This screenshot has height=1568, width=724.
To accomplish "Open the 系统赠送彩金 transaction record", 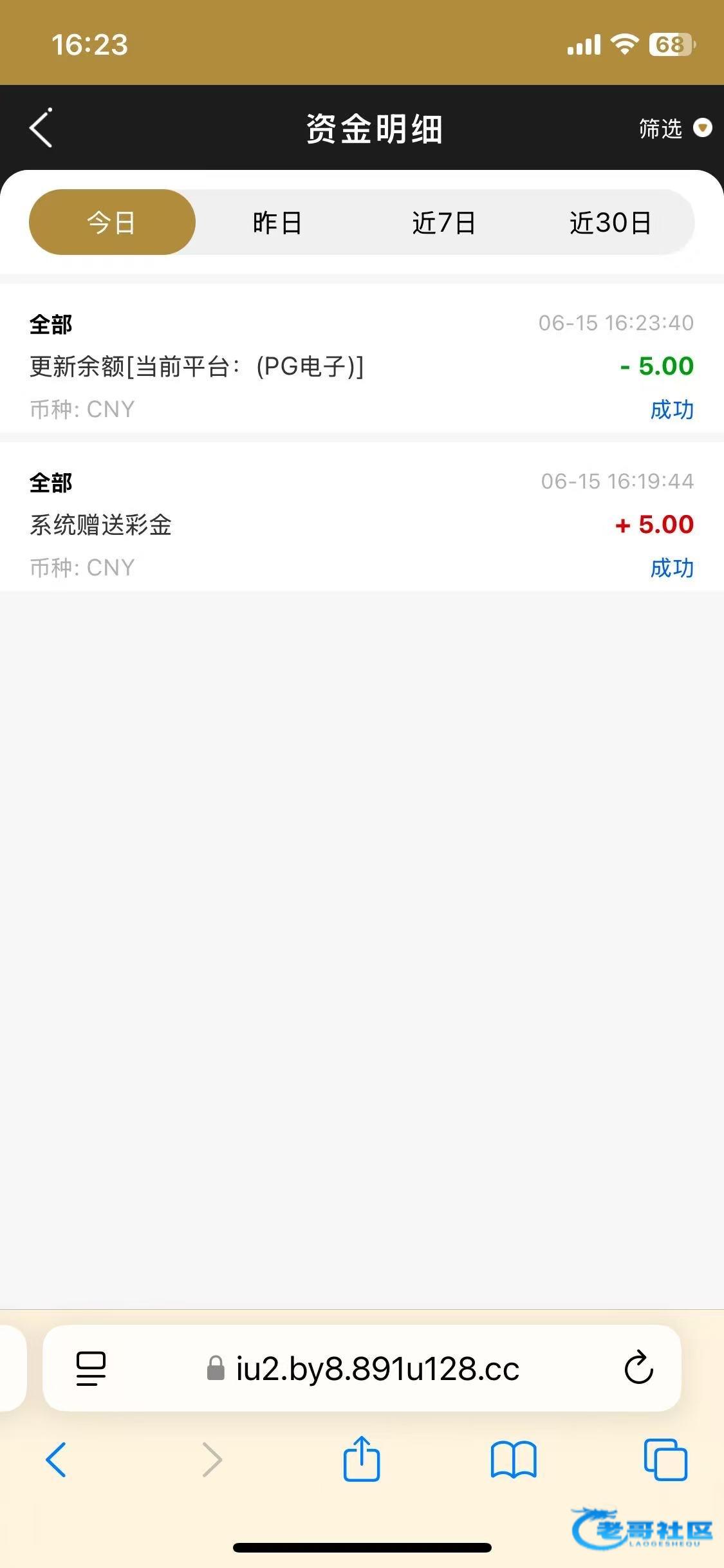I will (x=362, y=523).
